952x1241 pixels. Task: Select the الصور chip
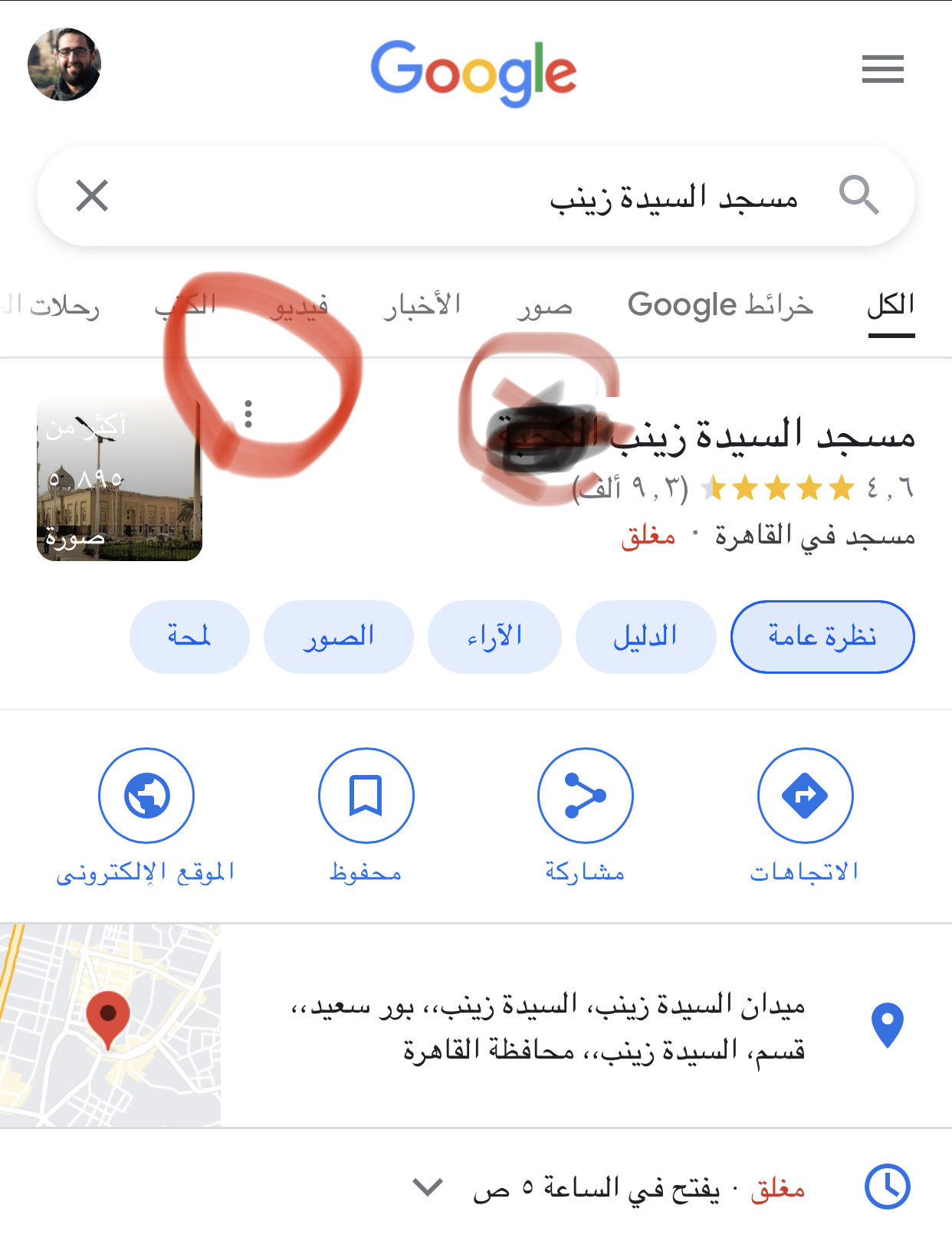tap(338, 637)
